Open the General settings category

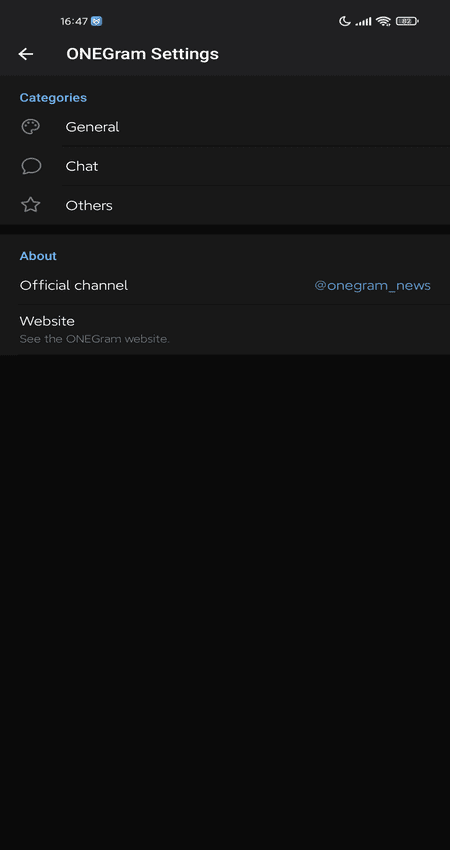[x=225, y=127]
